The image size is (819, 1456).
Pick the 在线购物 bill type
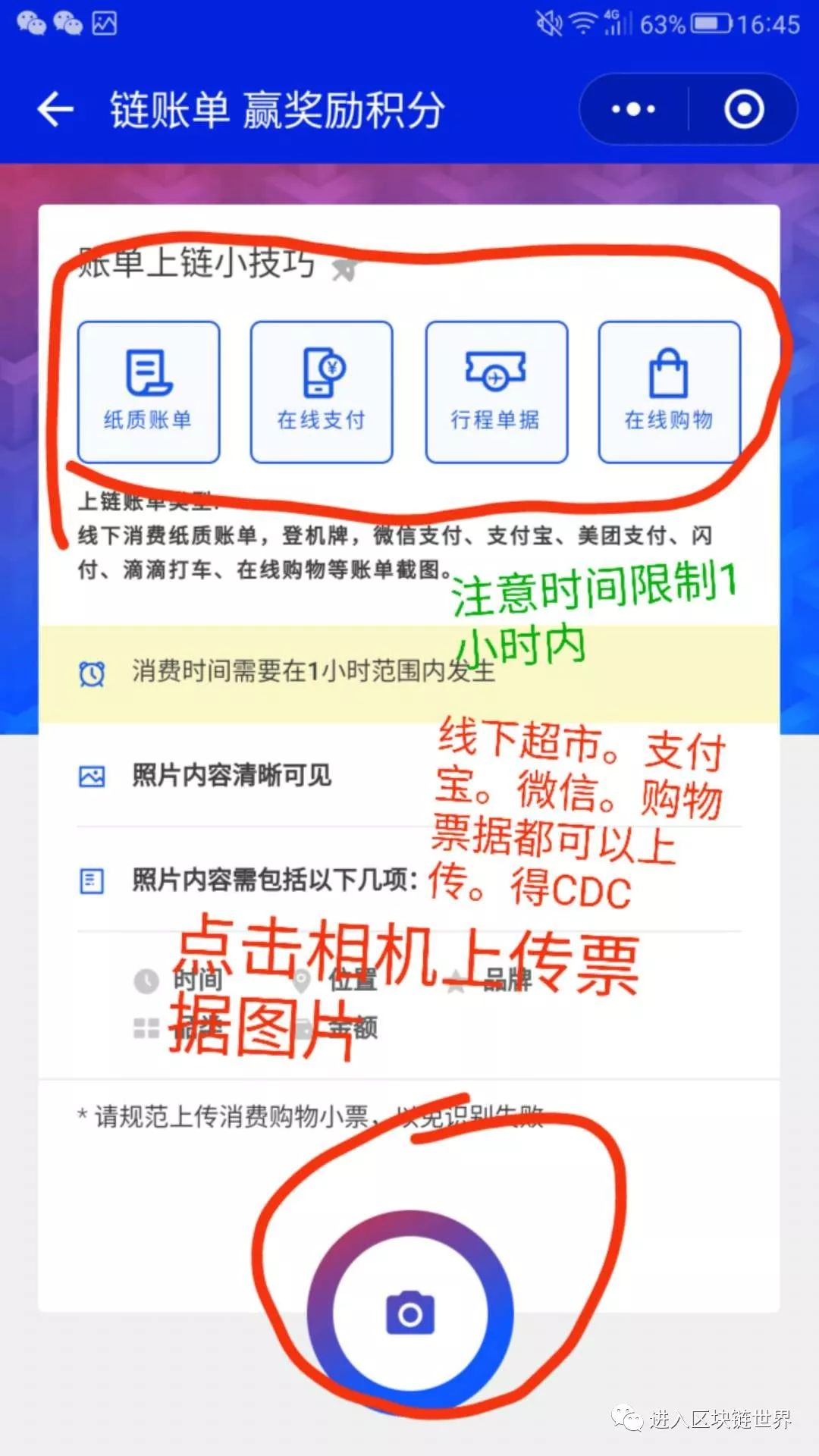pyautogui.click(x=669, y=391)
